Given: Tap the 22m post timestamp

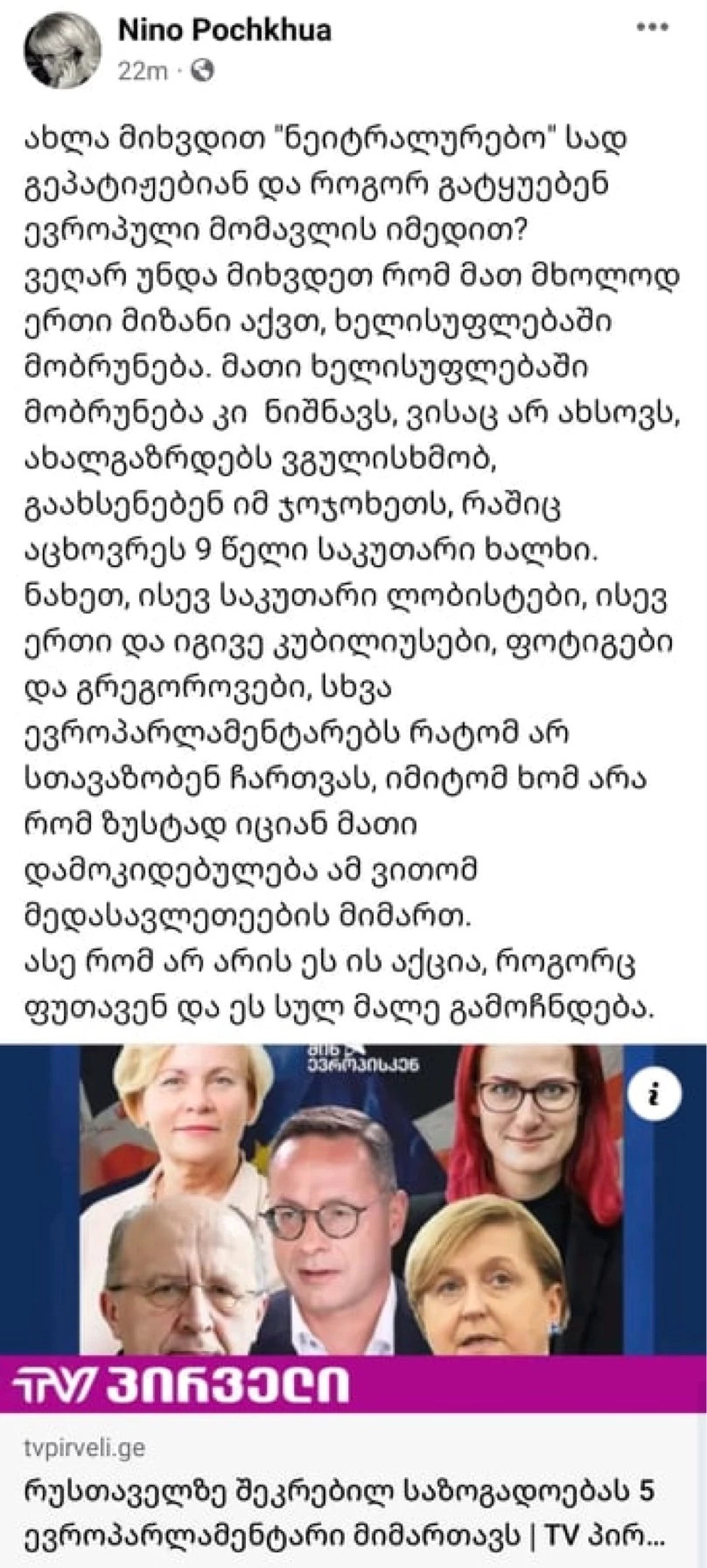Looking at the screenshot, I should (142, 71).
